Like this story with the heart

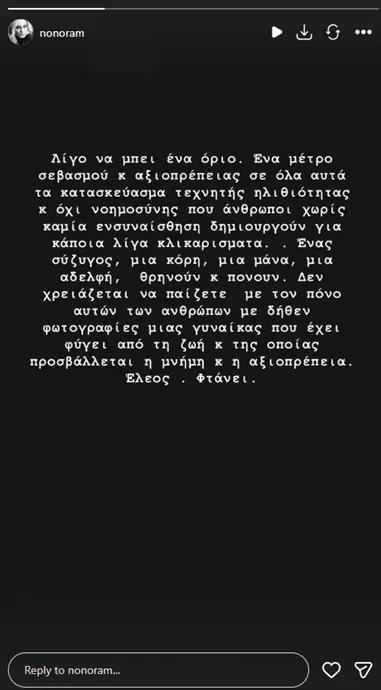coord(331,670)
